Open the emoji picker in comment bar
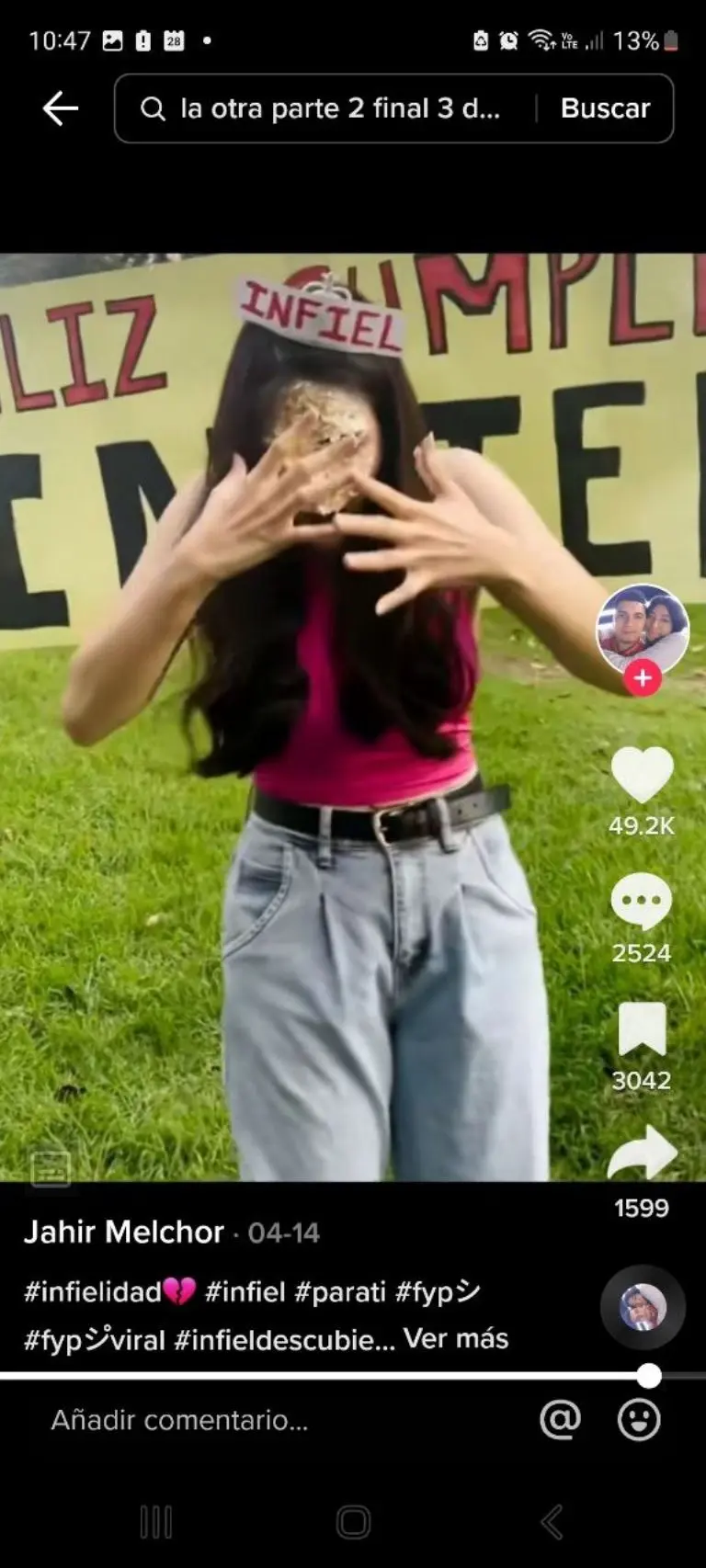This screenshot has width=706, height=1568. [639, 1420]
